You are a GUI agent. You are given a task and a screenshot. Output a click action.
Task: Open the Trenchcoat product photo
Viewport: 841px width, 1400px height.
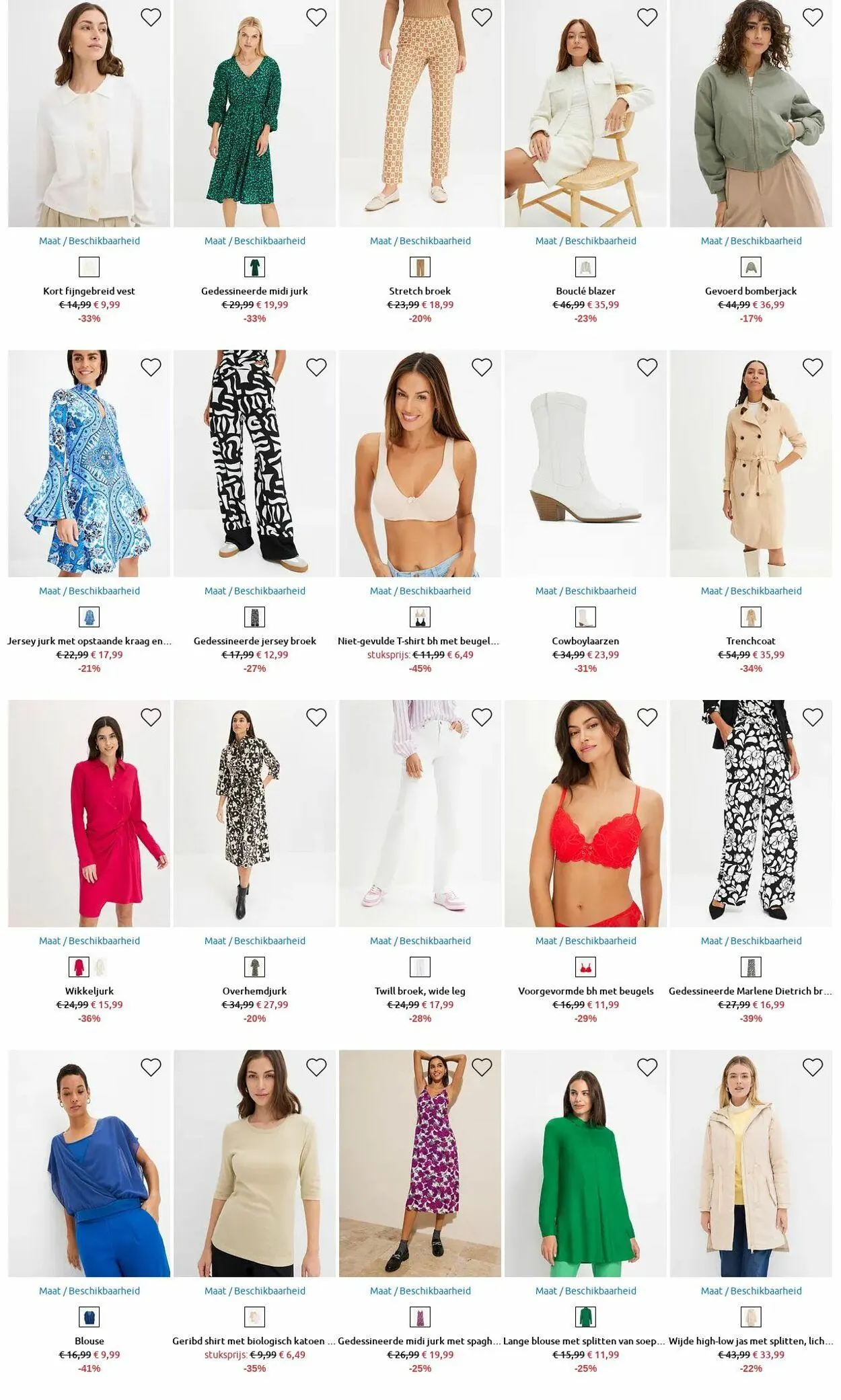click(751, 463)
